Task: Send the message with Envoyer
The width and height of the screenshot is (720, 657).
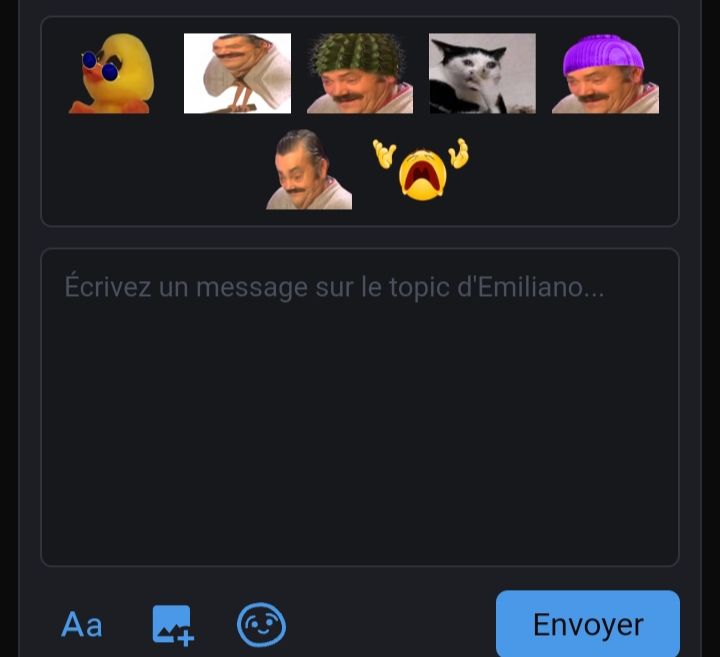Action: coord(587,624)
